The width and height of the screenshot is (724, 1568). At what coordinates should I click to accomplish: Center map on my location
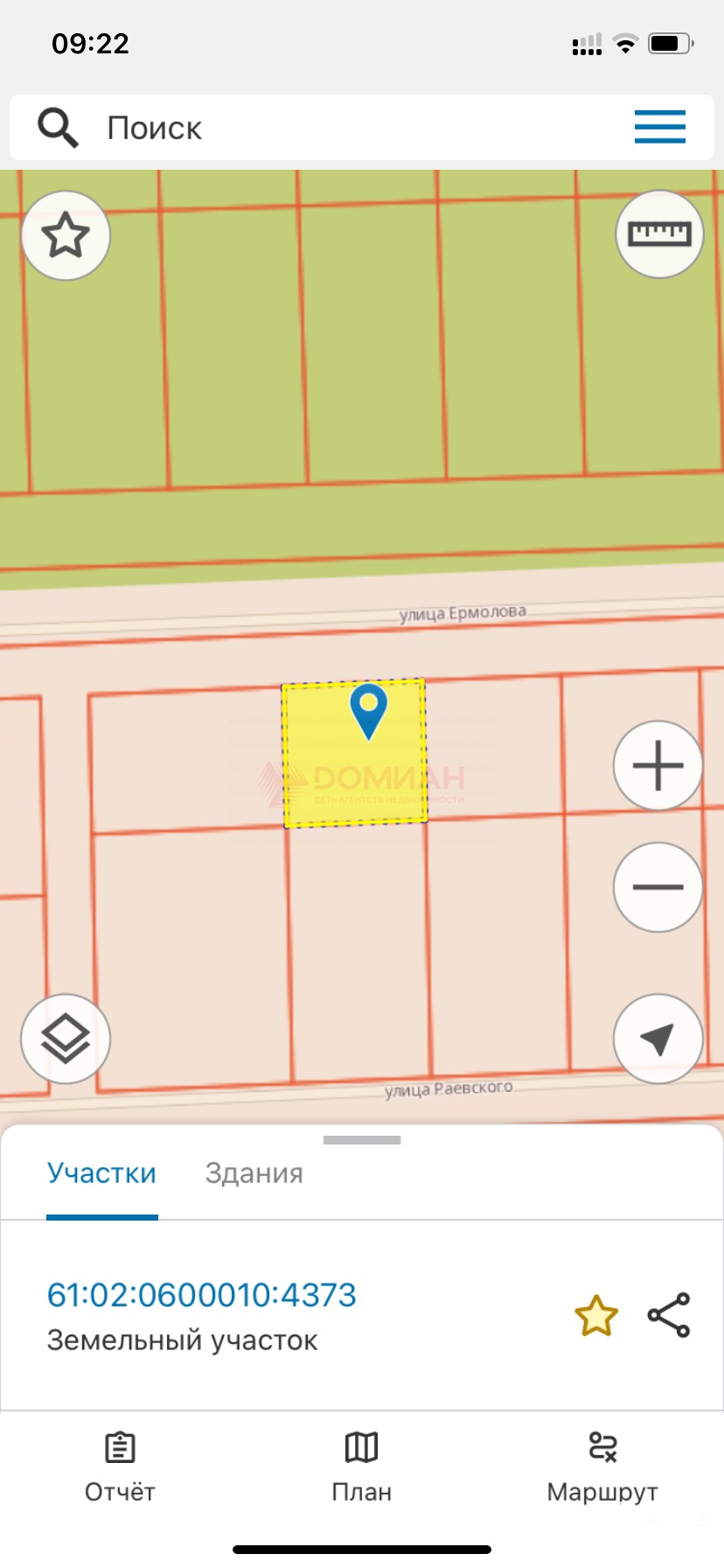[658, 1039]
